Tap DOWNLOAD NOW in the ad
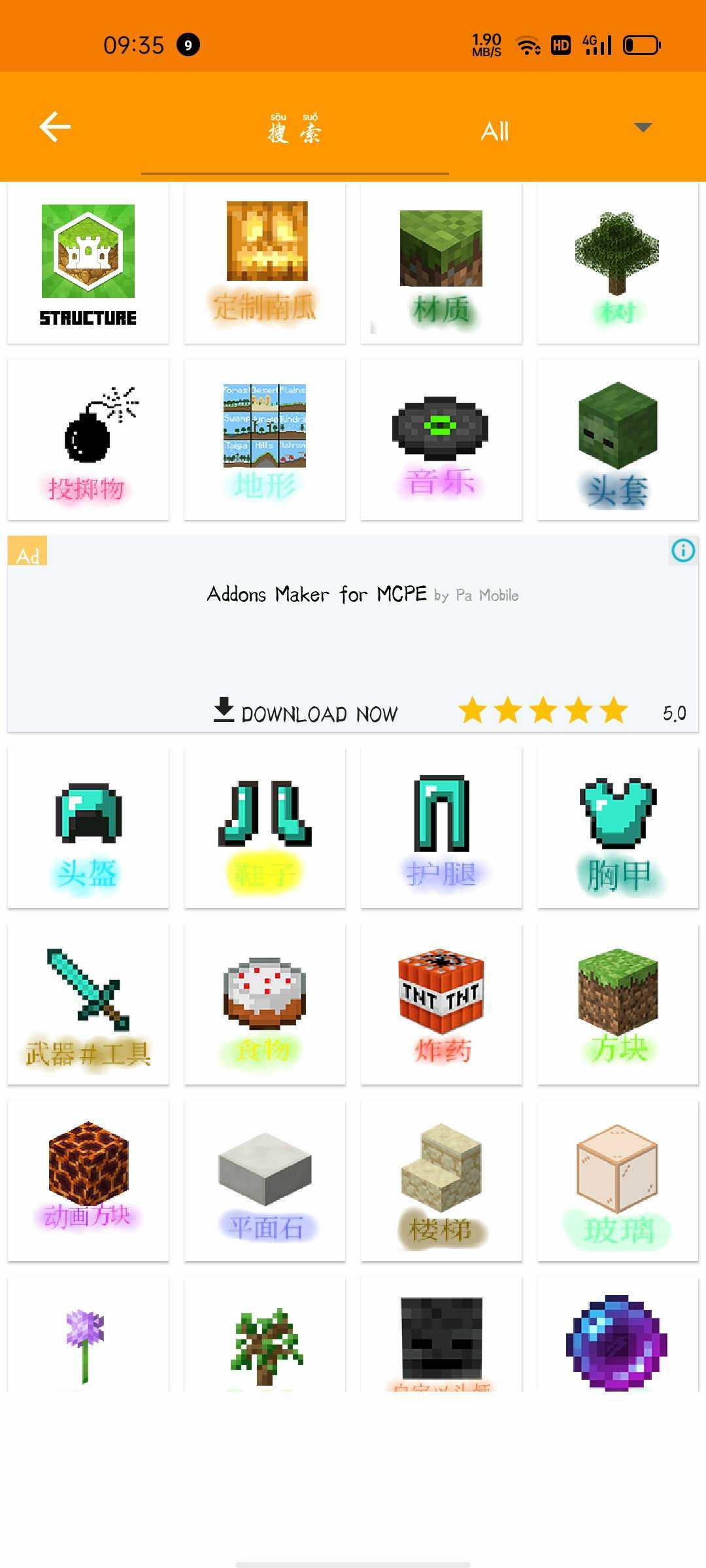Image resolution: width=706 pixels, height=1568 pixels. pyautogui.click(x=306, y=712)
